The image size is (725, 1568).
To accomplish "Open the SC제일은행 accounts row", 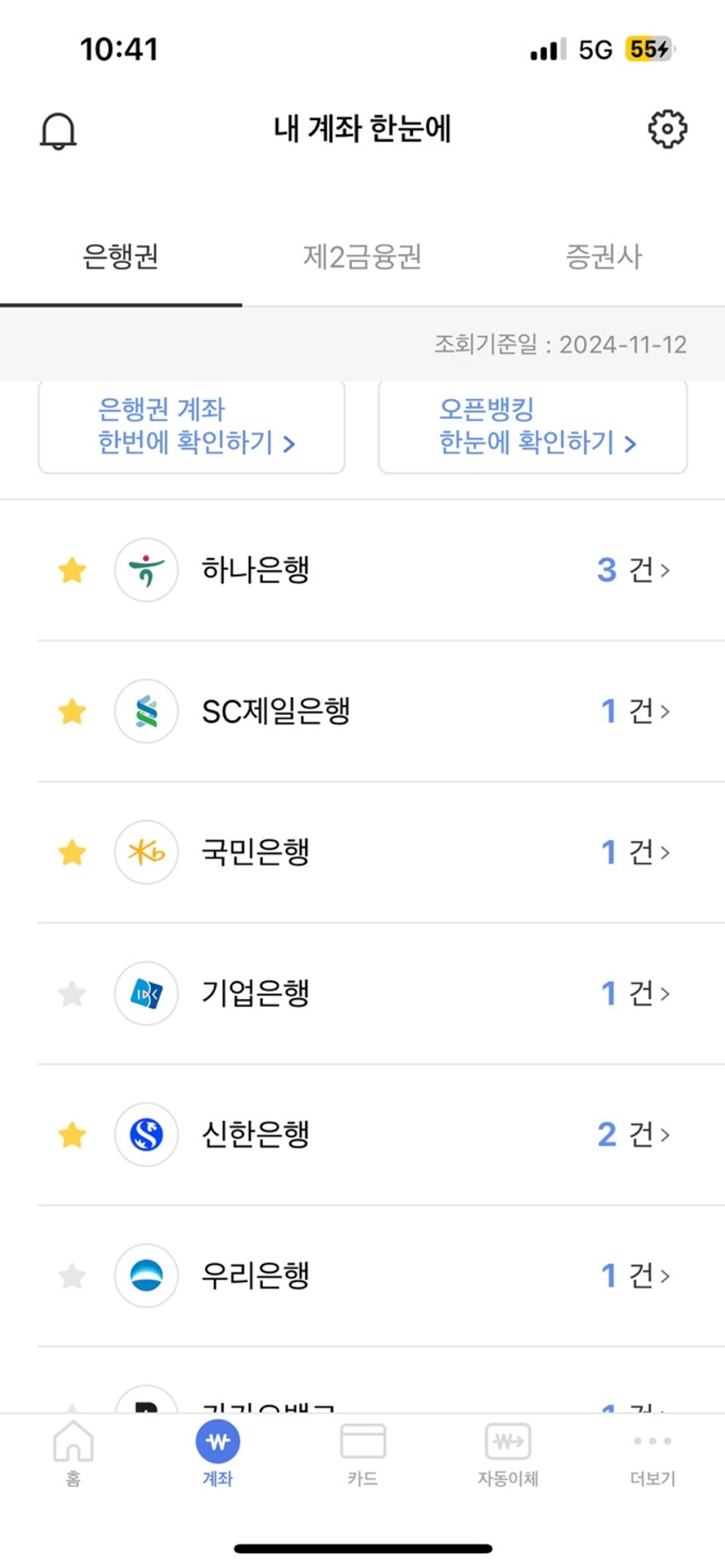I will [363, 711].
